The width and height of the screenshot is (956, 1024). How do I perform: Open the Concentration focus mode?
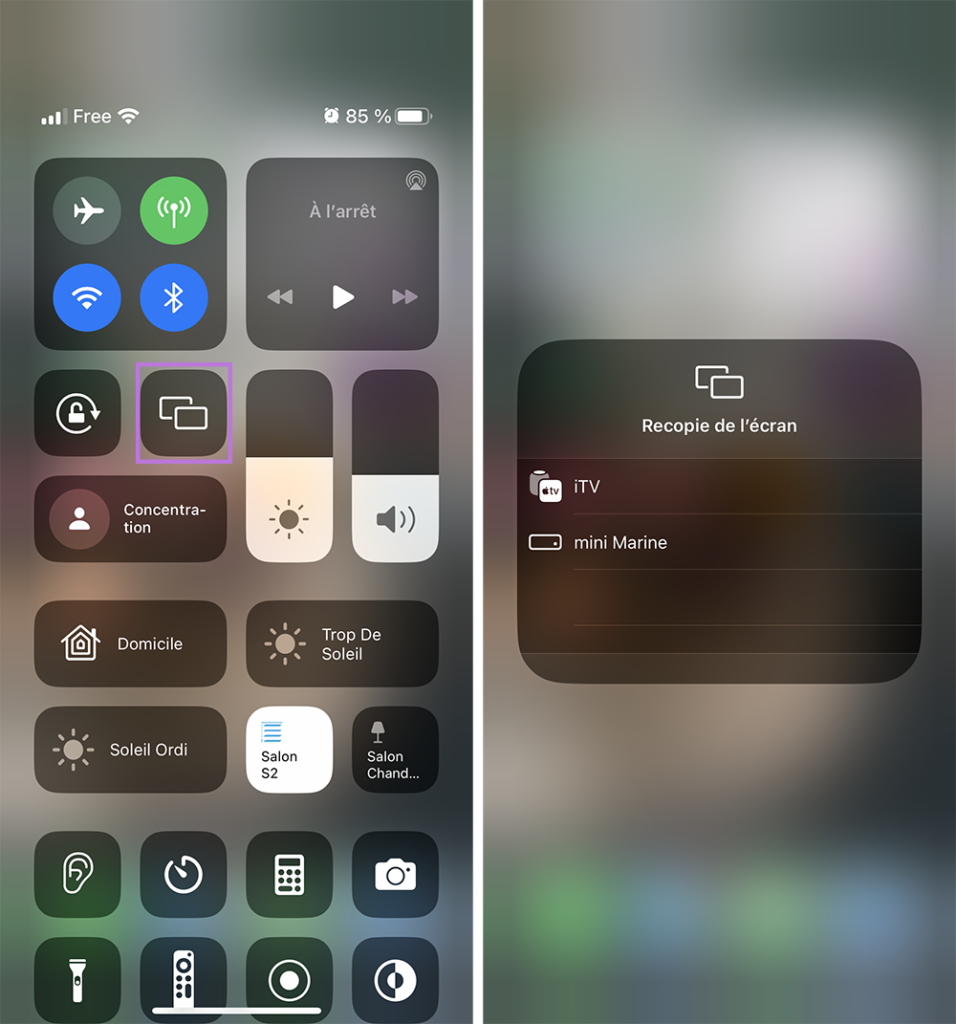[130, 519]
